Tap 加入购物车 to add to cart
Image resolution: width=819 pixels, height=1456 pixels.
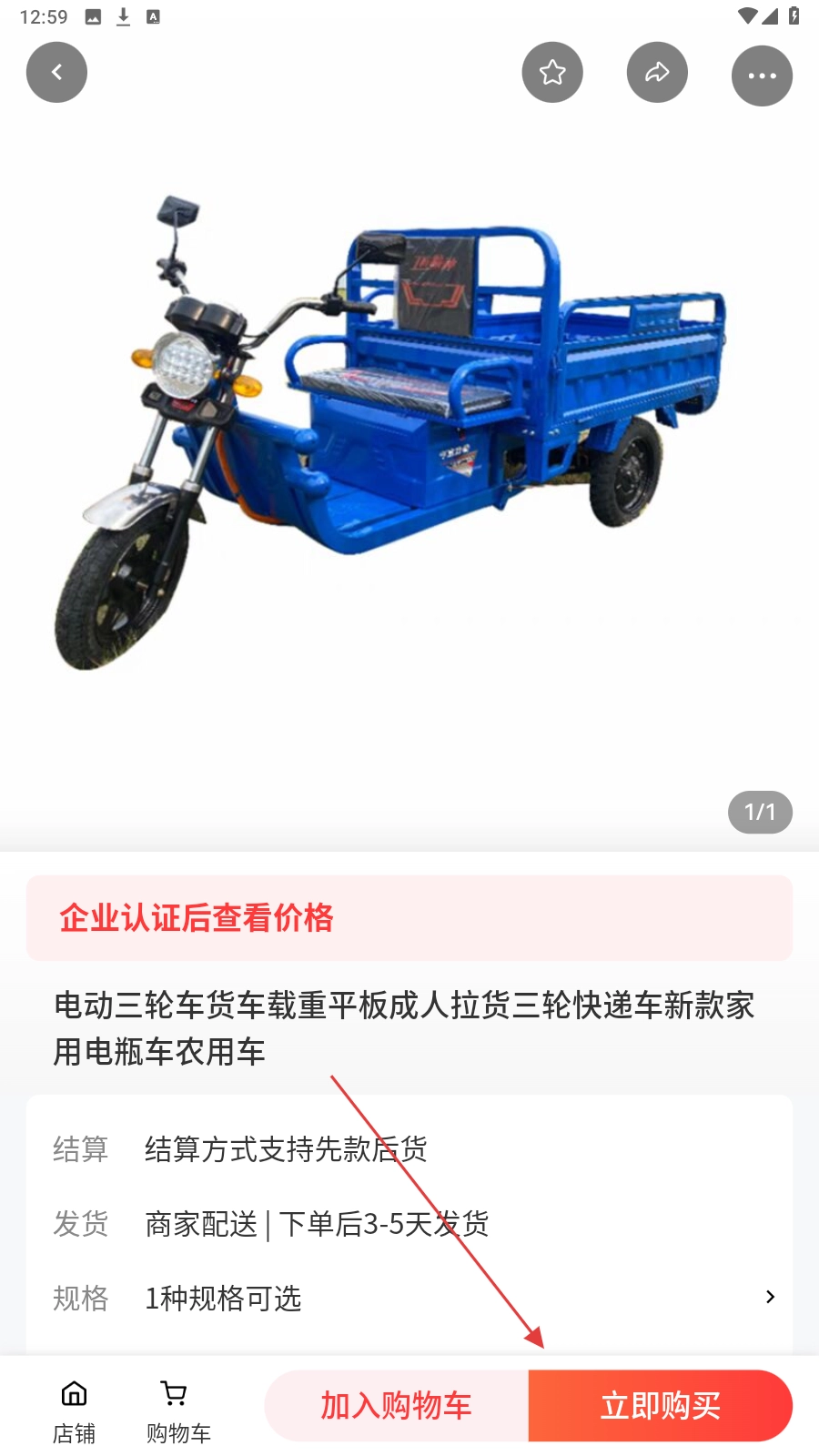pyautogui.click(x=396, y=1406)
